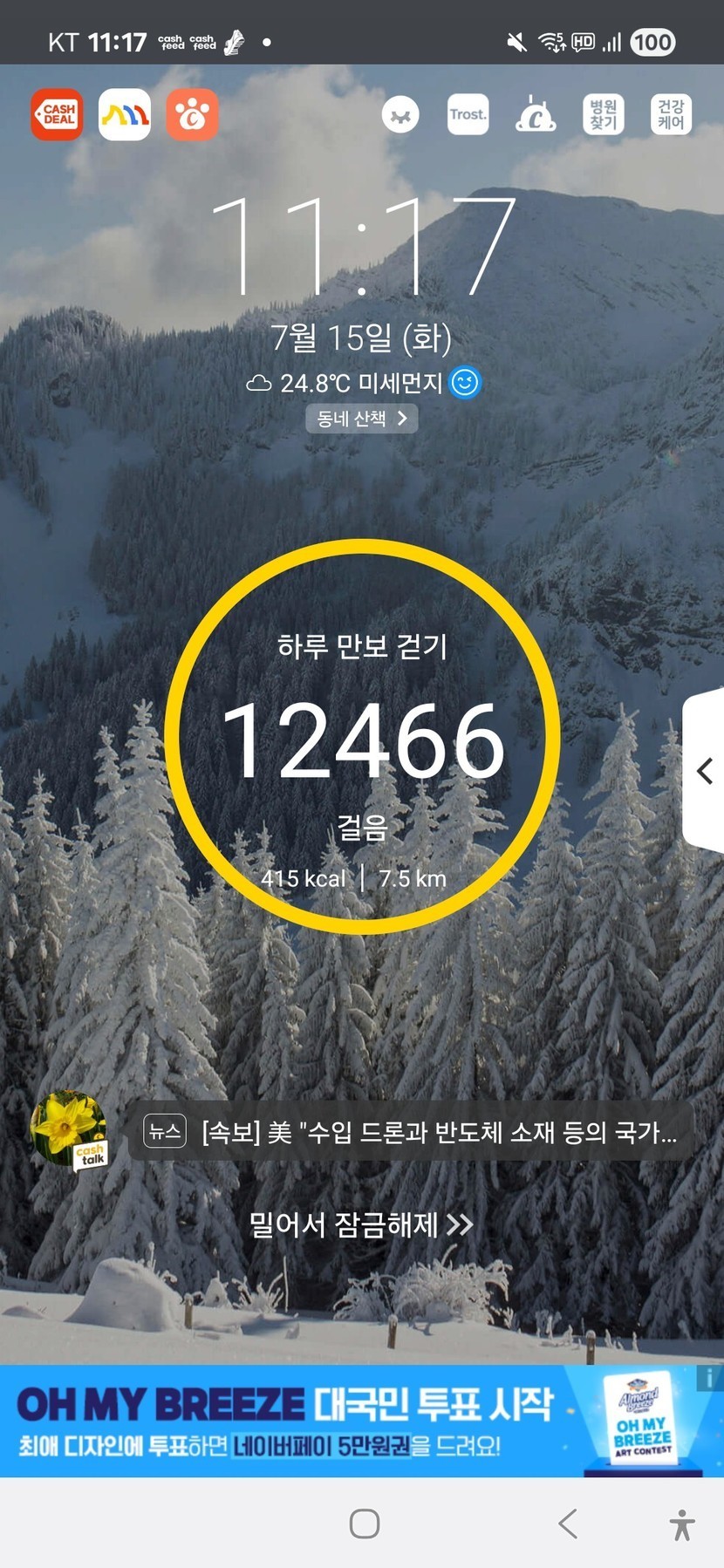Open the yellow wave icon shortcut
724x1568 pixels.
pos(125,114)
